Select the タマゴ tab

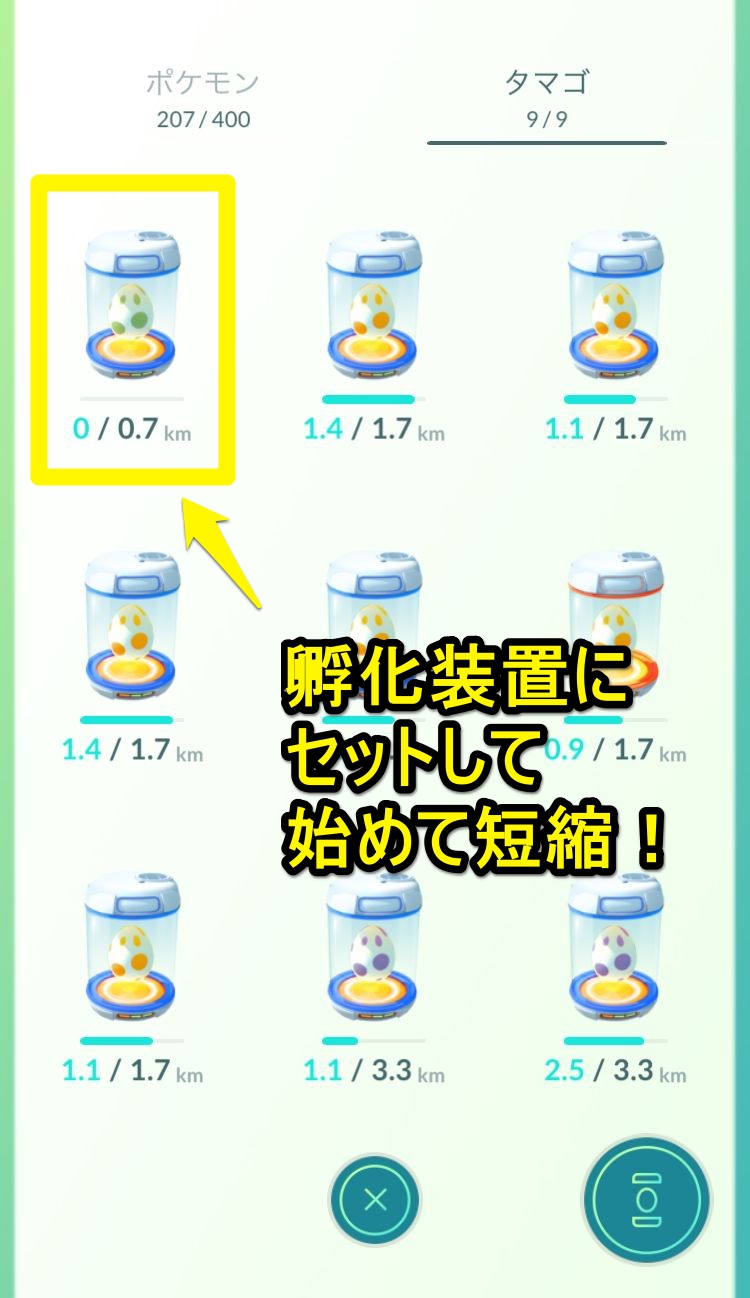point(546,97)
